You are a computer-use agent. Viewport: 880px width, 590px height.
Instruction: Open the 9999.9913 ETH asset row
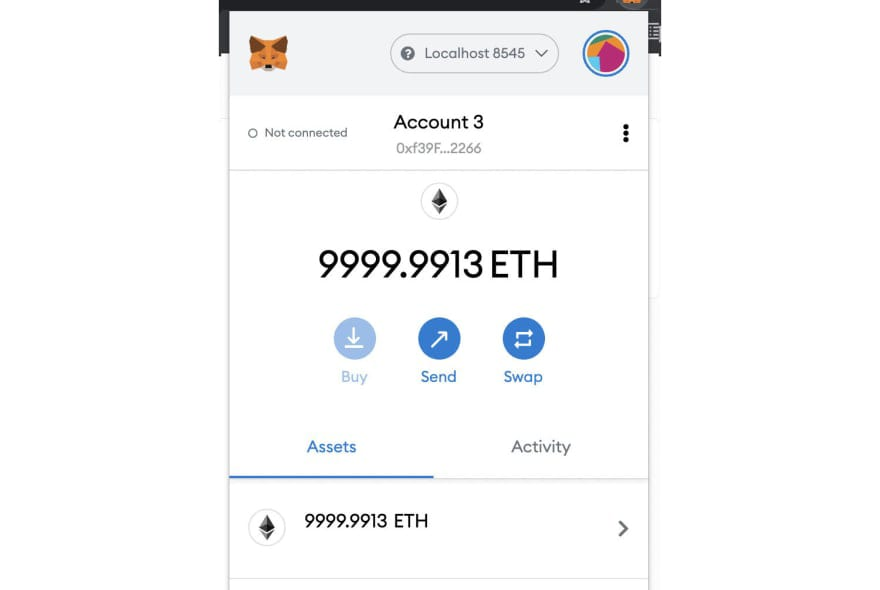tap(438, 528)
